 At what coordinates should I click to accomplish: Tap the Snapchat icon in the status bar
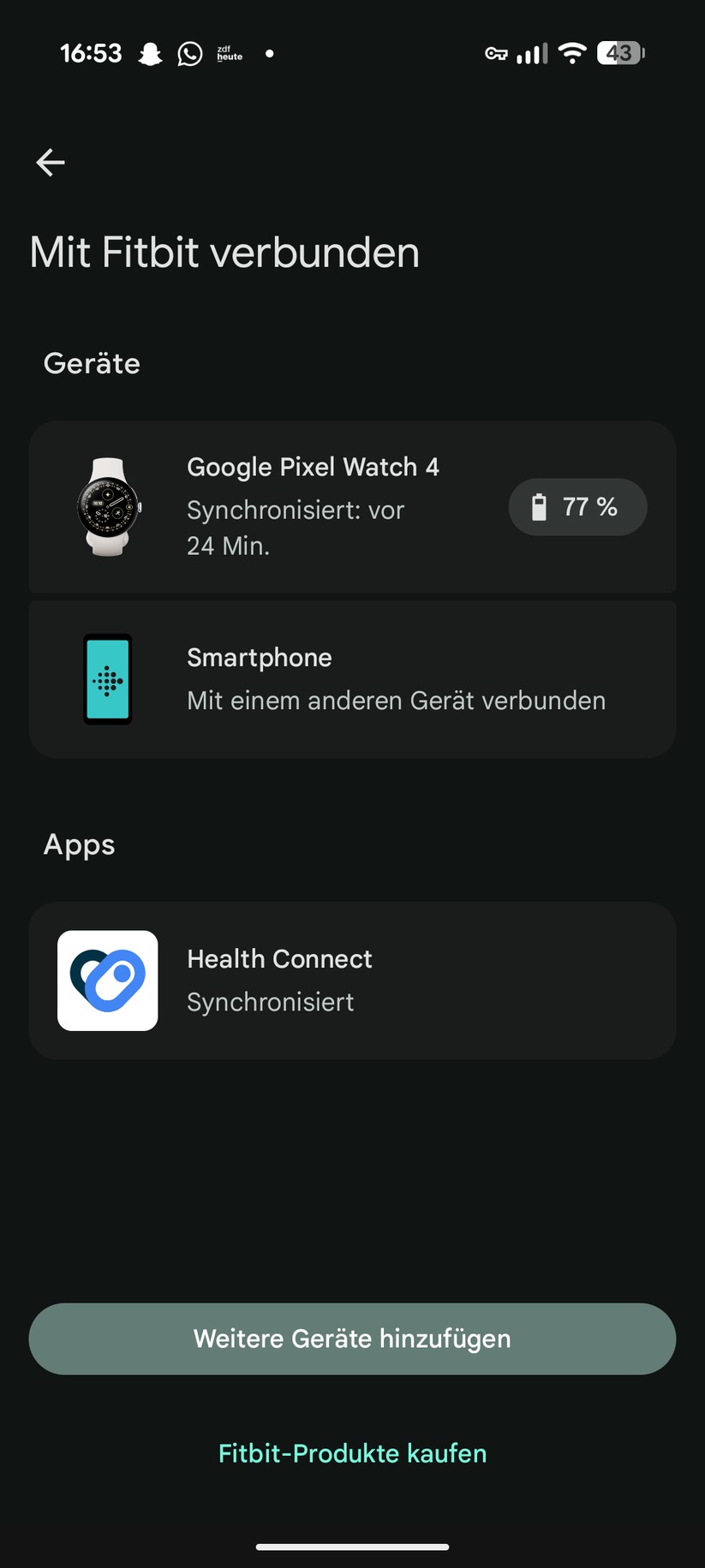(149, 53)
